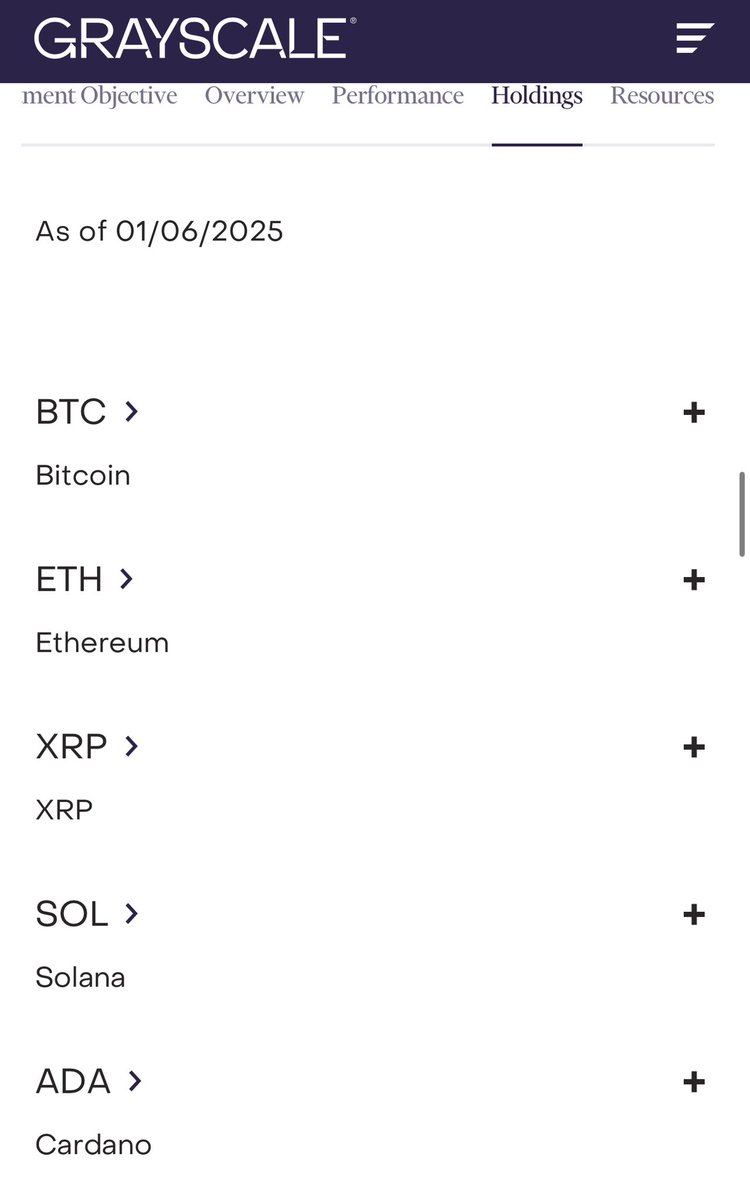Switch to the Investment Objective tab

(100, 96)
